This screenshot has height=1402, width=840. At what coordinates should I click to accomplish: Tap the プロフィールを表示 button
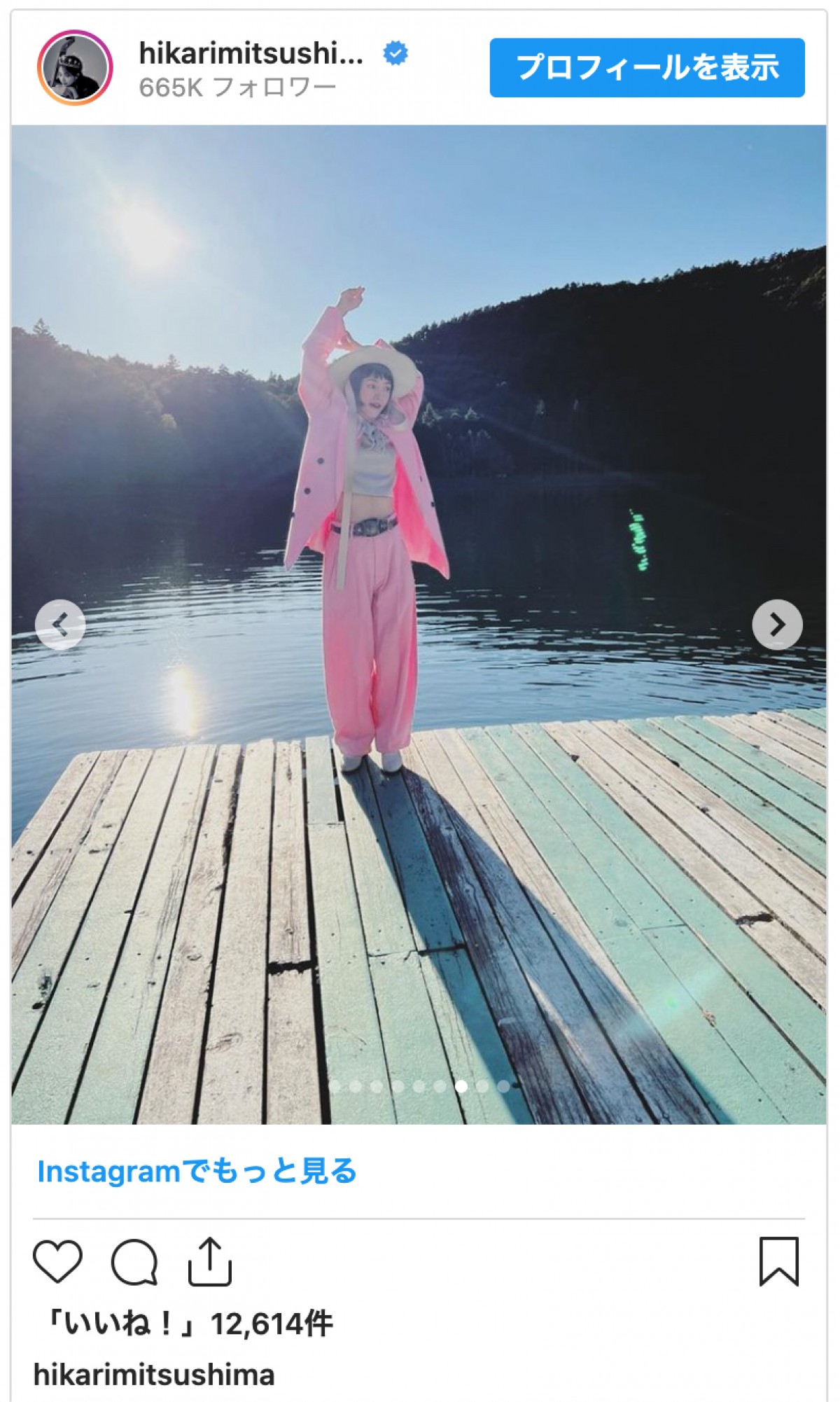click(647, 68)
